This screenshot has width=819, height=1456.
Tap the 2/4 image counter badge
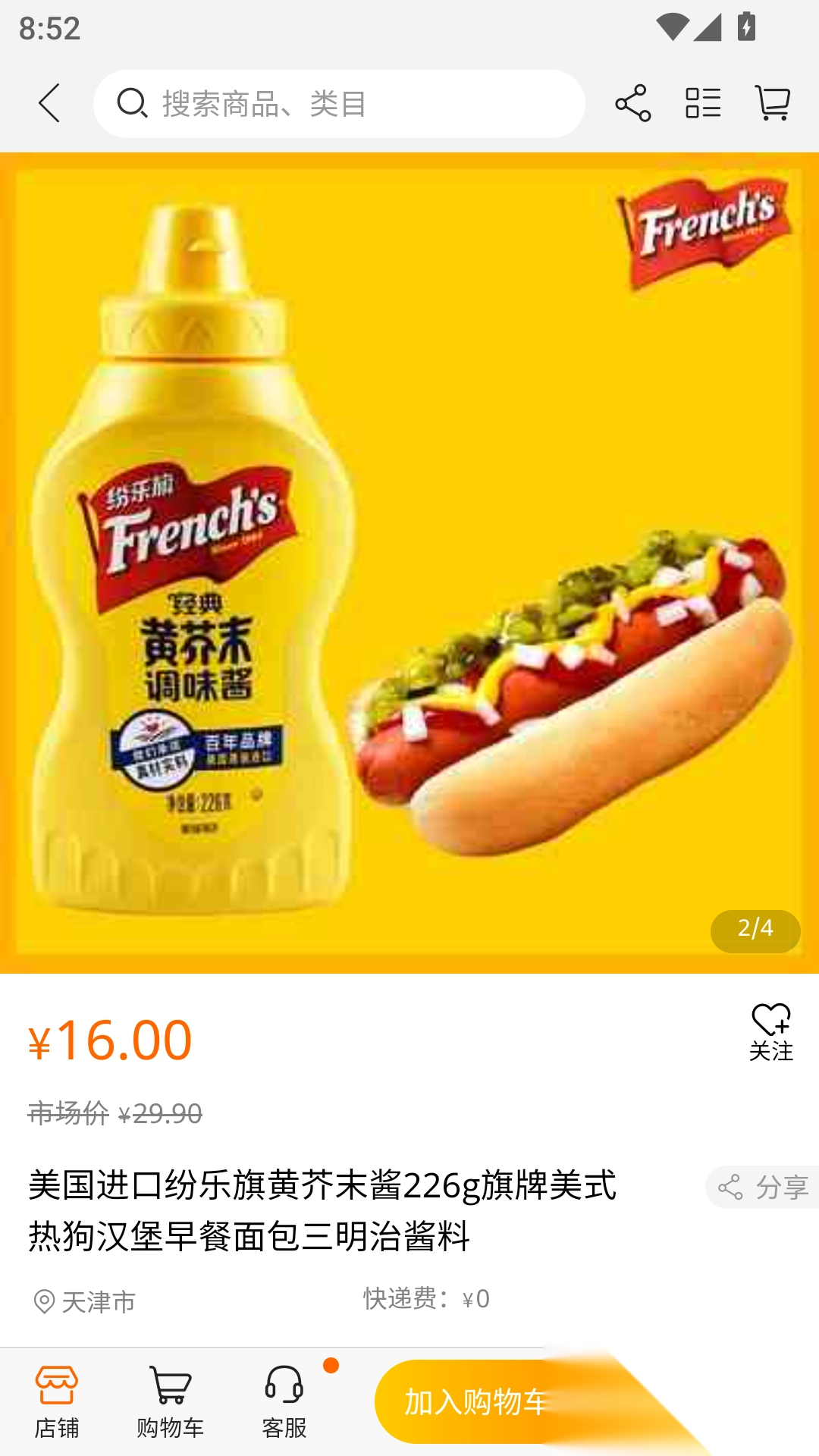click(755, 931)
